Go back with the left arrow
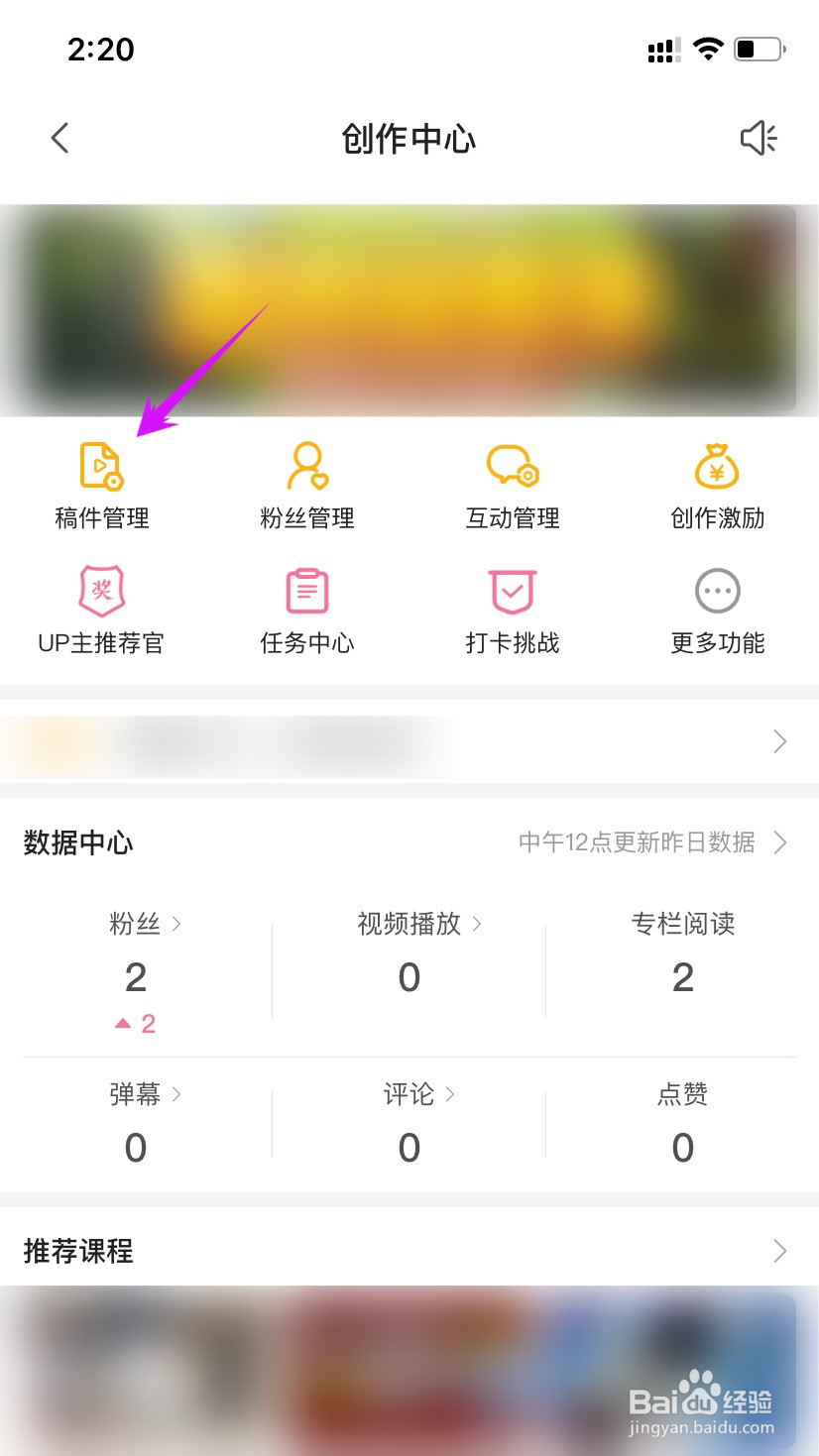The image size is (819, 1456). coord(59,138)
